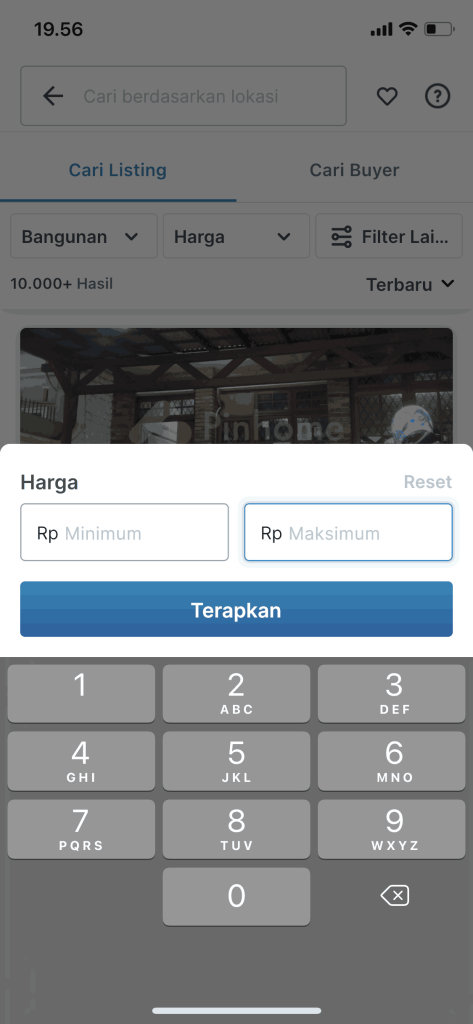Reset the Harga values
Viewport: 473px width, 1024px height.
pos(427,482)
